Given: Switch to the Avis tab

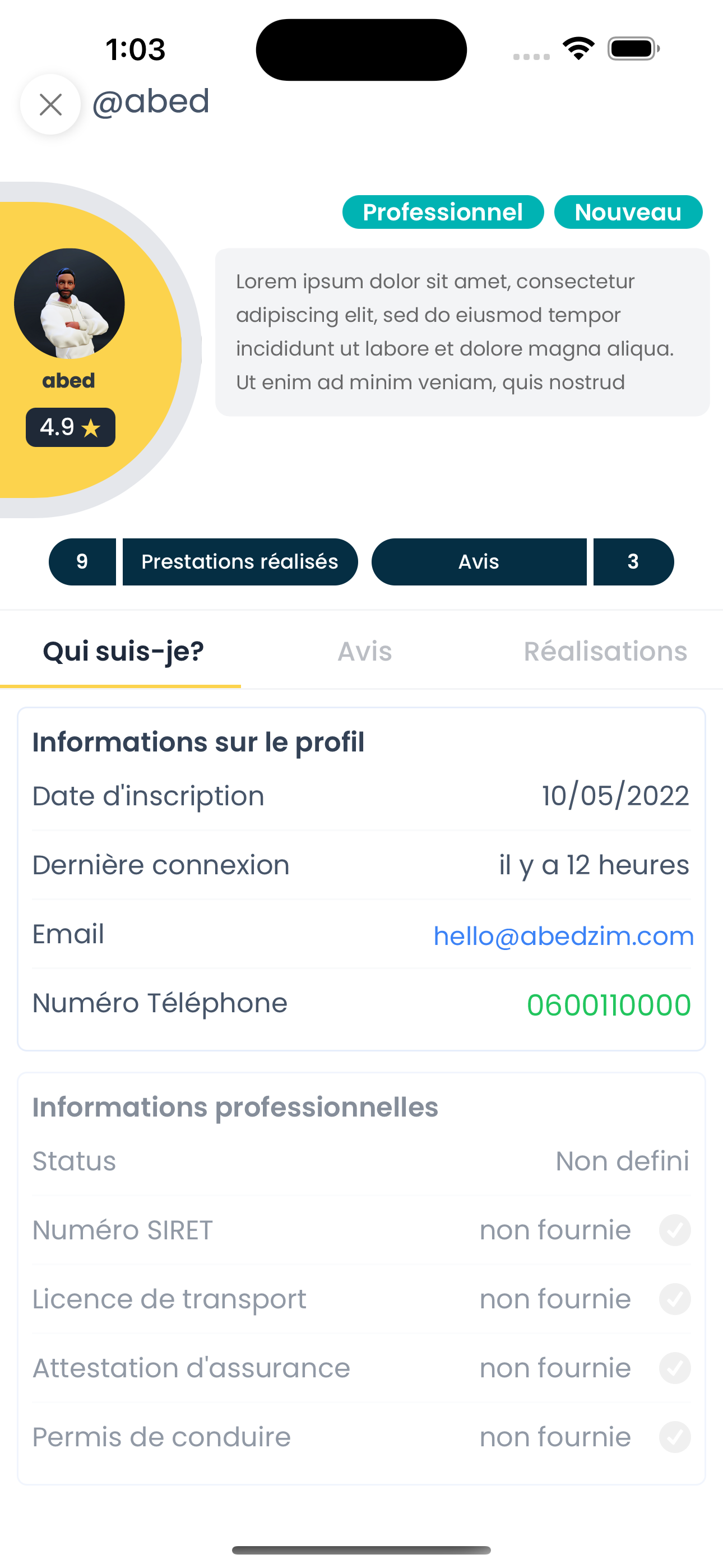Looking at the screenshot, I should click(364, 651).
